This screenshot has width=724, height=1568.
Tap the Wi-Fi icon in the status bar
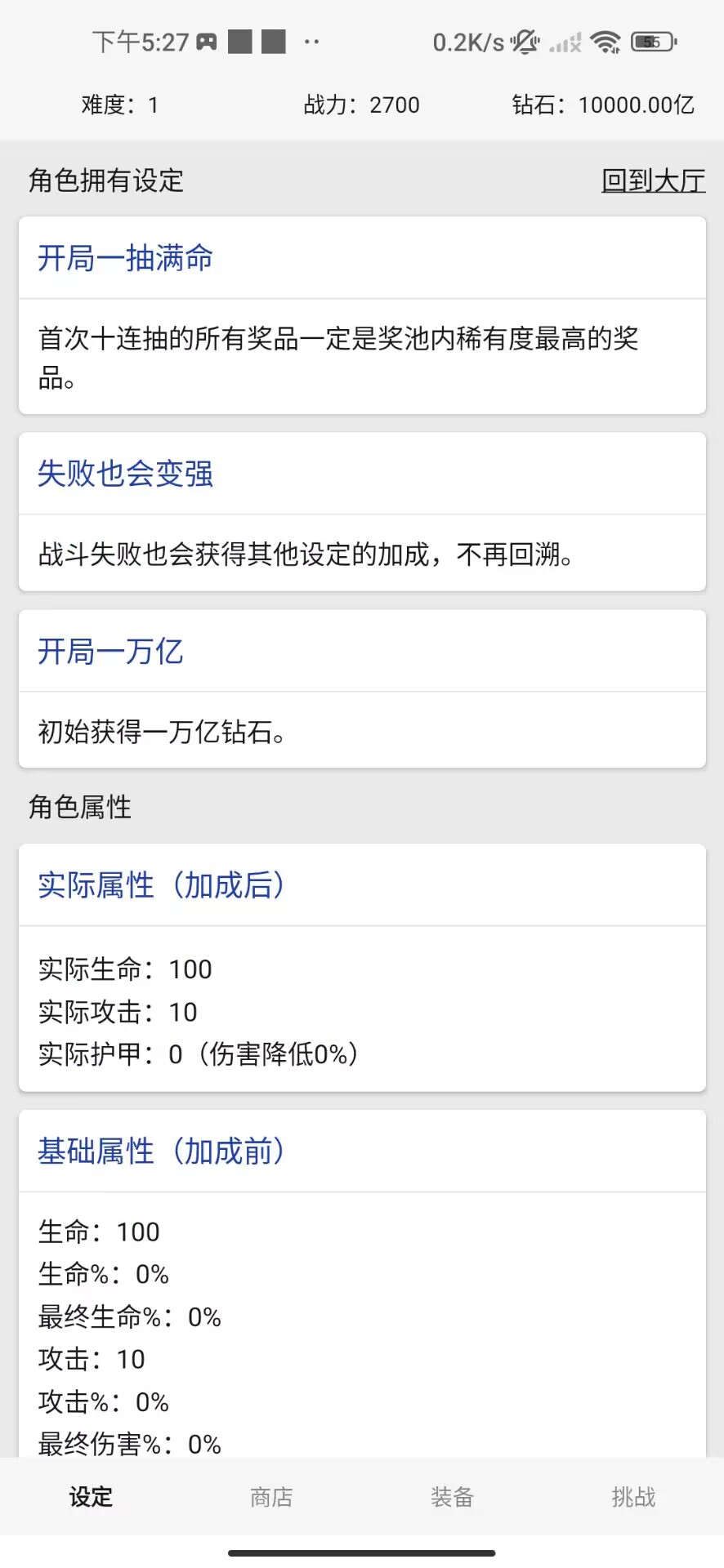pos(606,40)
